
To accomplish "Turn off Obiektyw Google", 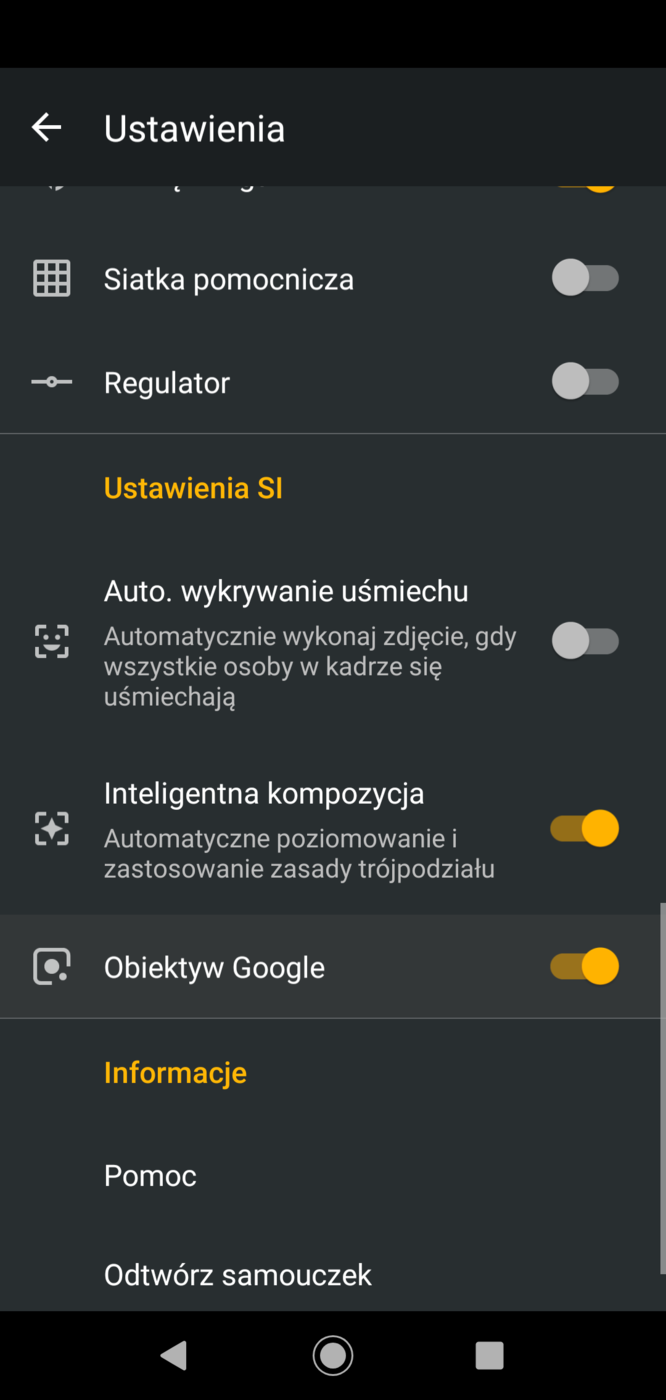I will [585, 967].
